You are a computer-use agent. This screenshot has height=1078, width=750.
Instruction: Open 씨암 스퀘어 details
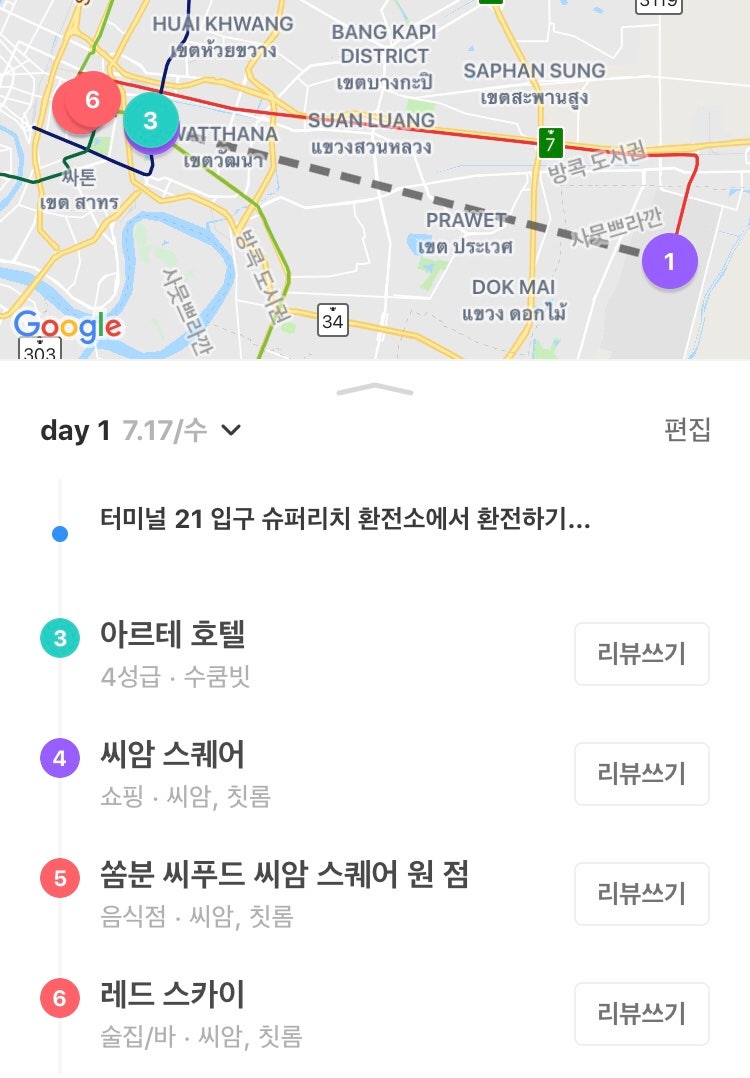(x=173, y=756)
